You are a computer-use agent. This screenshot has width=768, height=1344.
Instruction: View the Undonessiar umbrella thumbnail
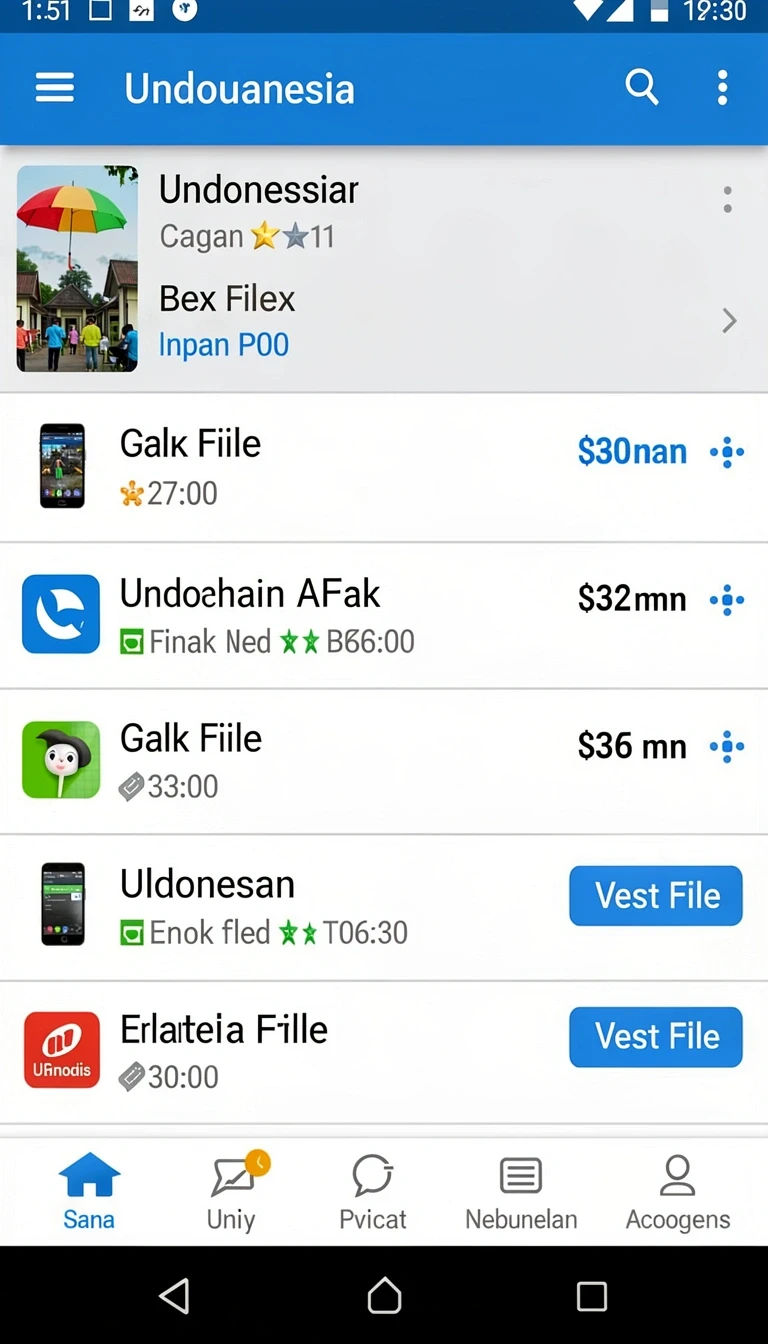[77, 269]
